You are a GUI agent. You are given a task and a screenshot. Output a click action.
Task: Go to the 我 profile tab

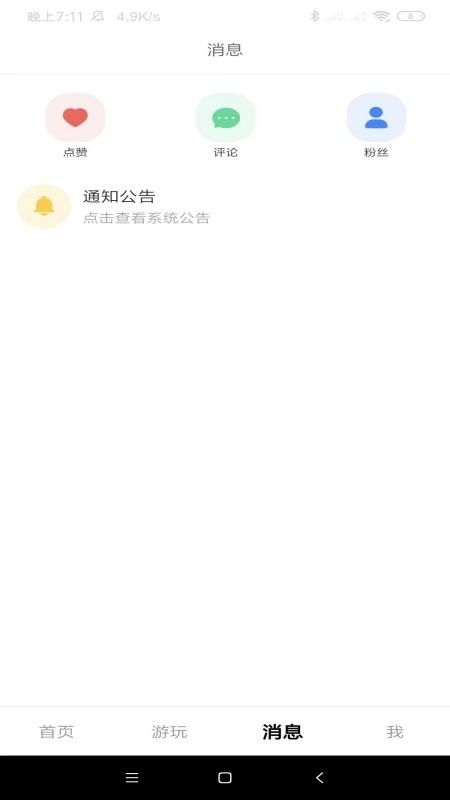pos(394,732)
